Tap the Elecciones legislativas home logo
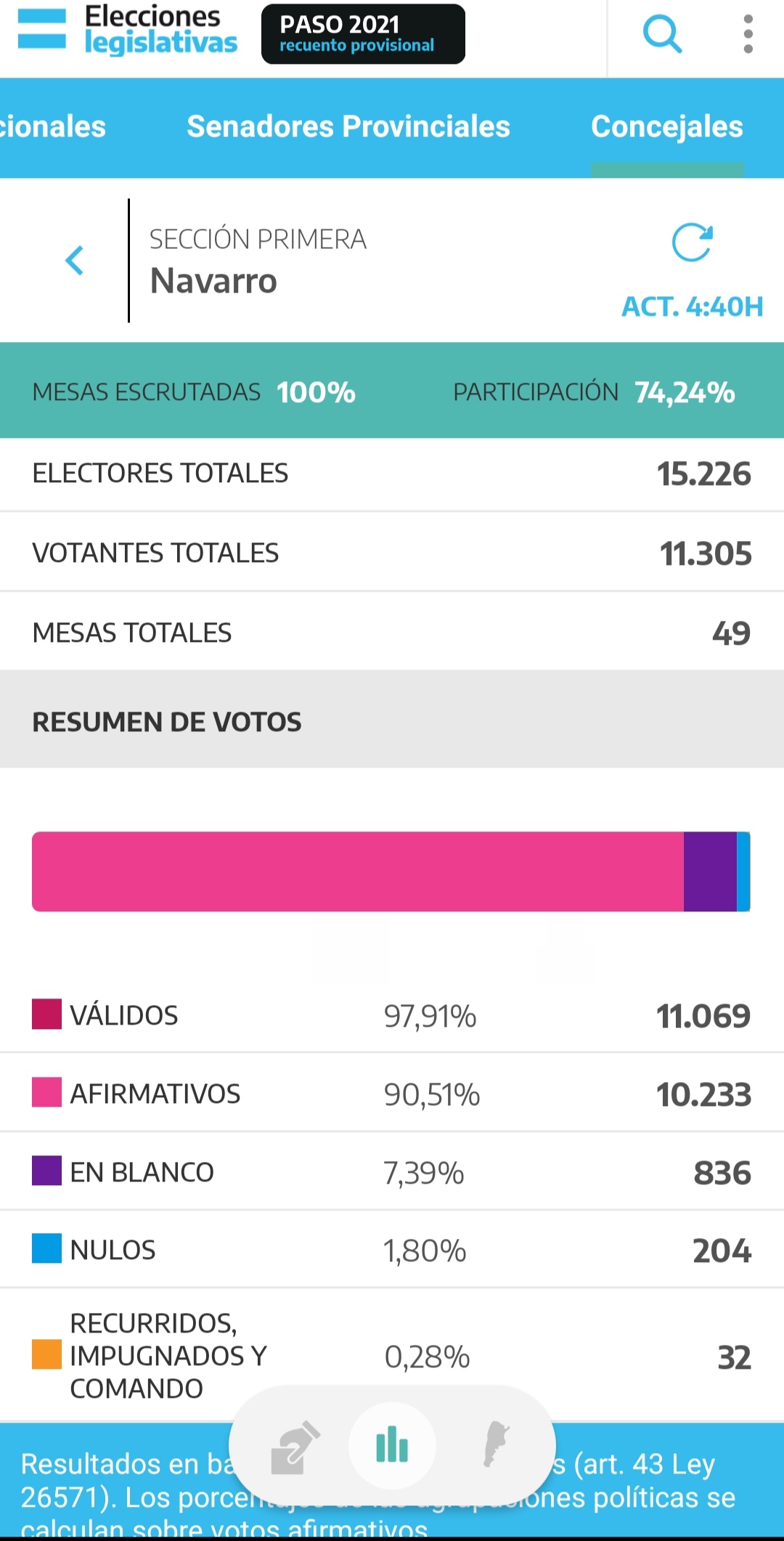Screen dimensions: 784x1541 [x=128, y=31]
